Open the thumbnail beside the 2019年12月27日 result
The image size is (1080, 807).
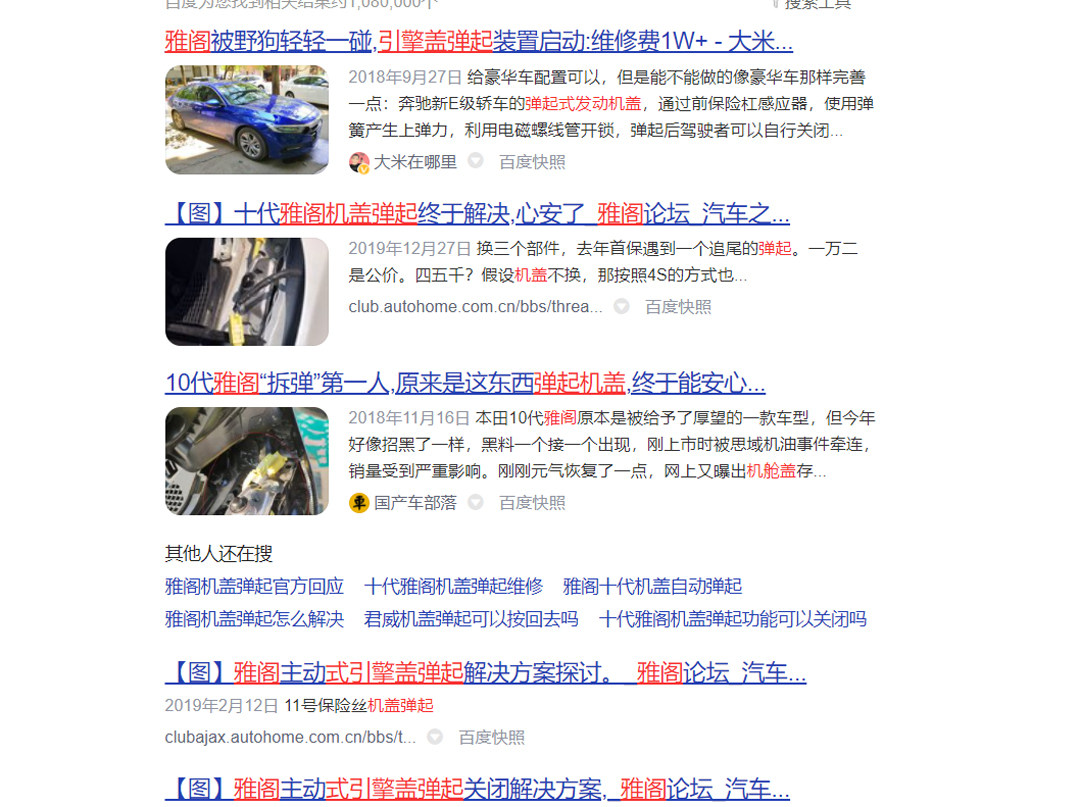coord(246,291)
